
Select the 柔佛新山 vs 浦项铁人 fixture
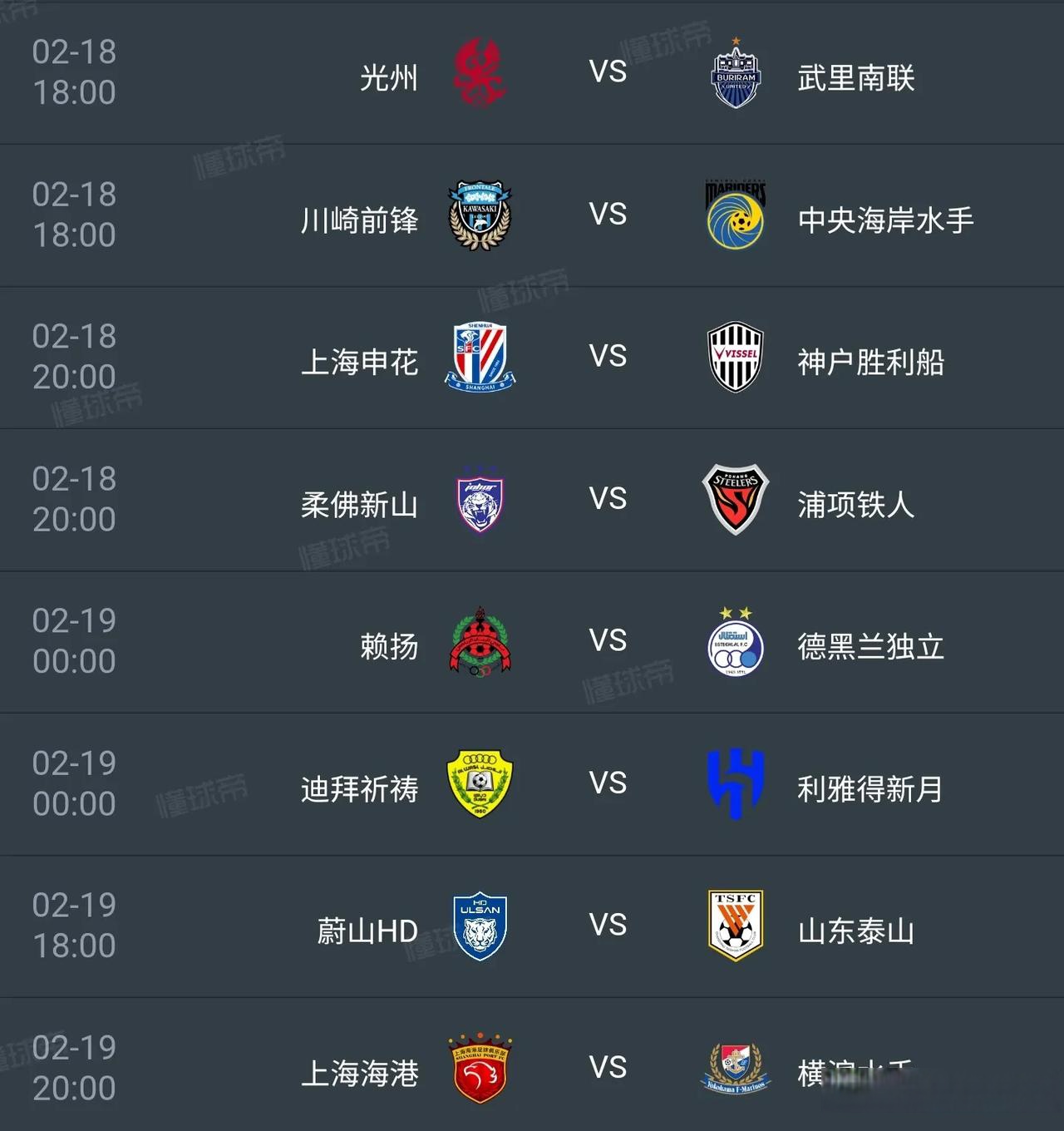[x=608, y=500]
